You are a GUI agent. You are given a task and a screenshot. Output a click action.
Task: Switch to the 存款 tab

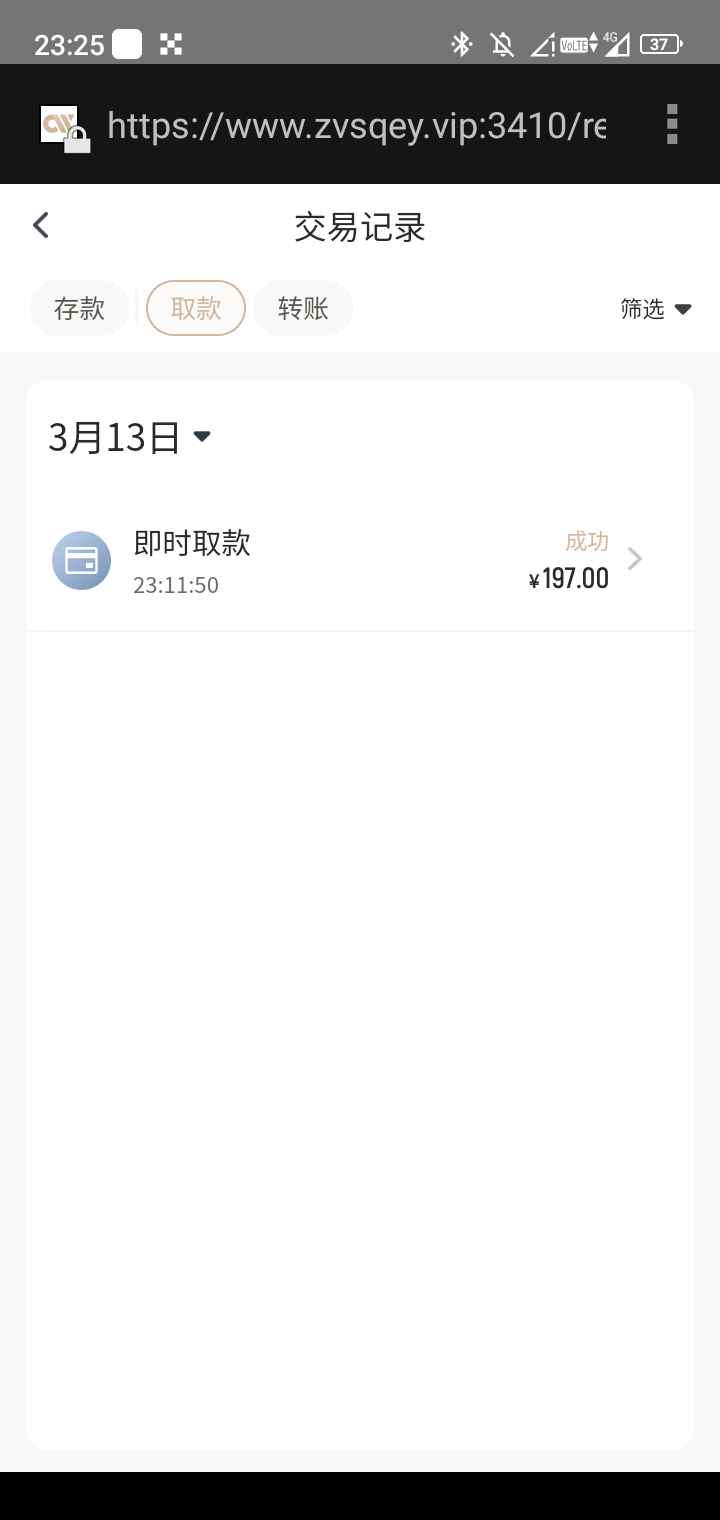[x=80, y=308]
